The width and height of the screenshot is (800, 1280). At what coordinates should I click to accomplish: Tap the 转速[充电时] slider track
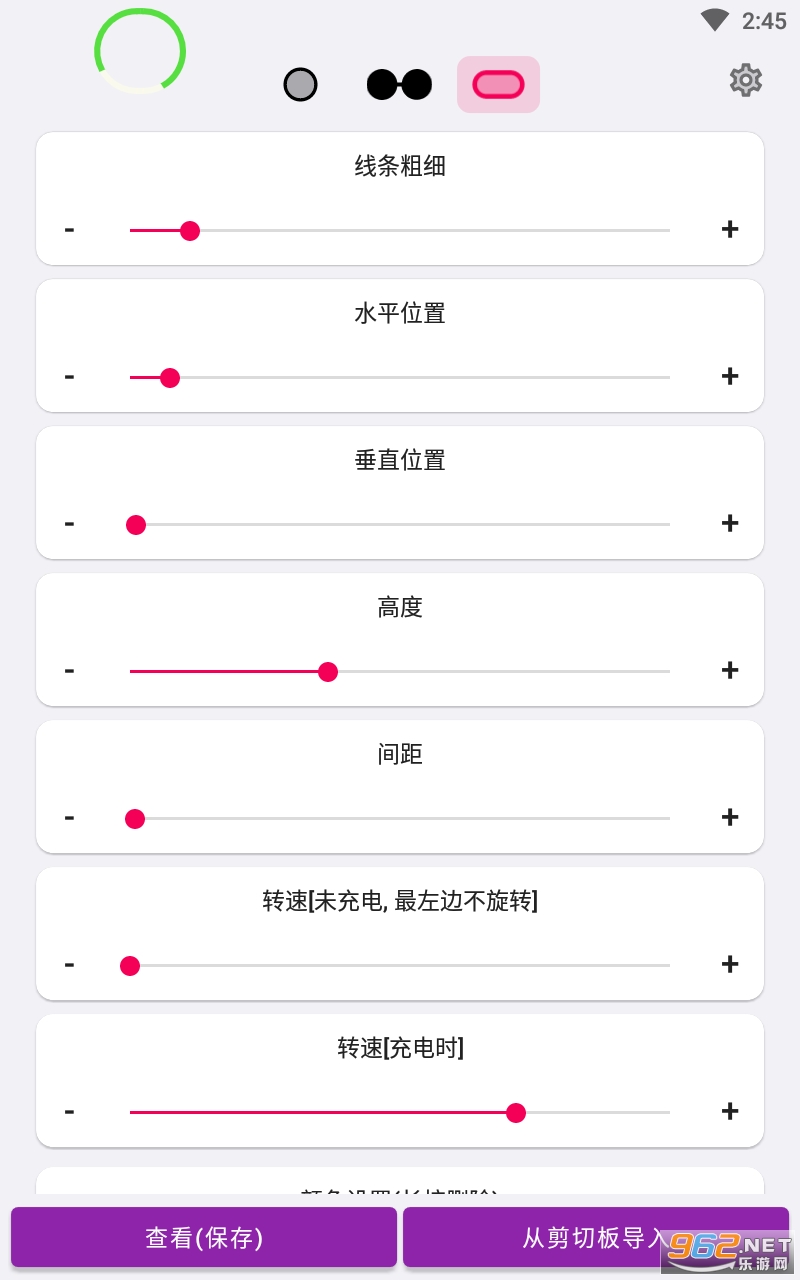[400, 1112]
